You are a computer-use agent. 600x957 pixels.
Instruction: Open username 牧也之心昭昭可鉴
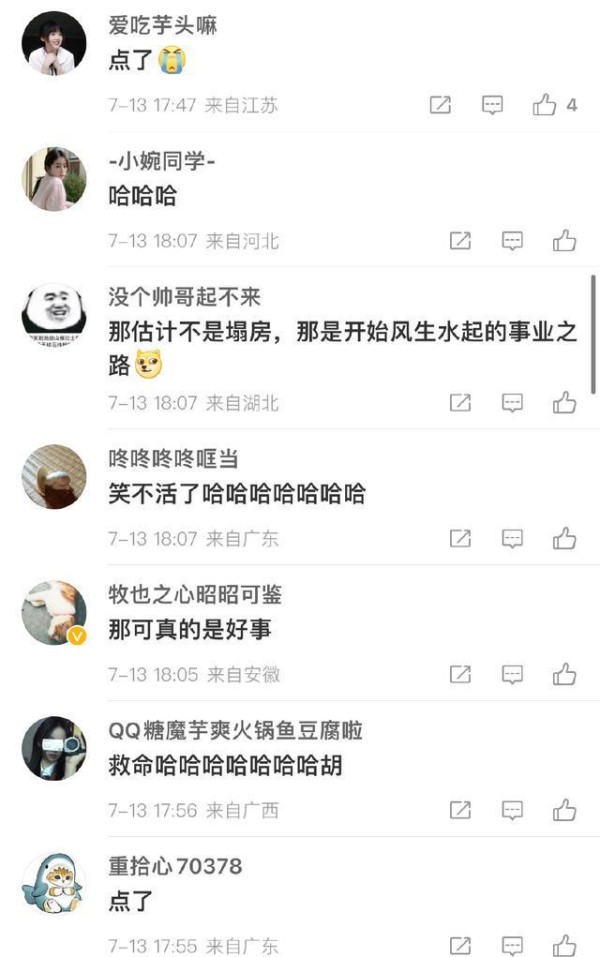(195, 595)
